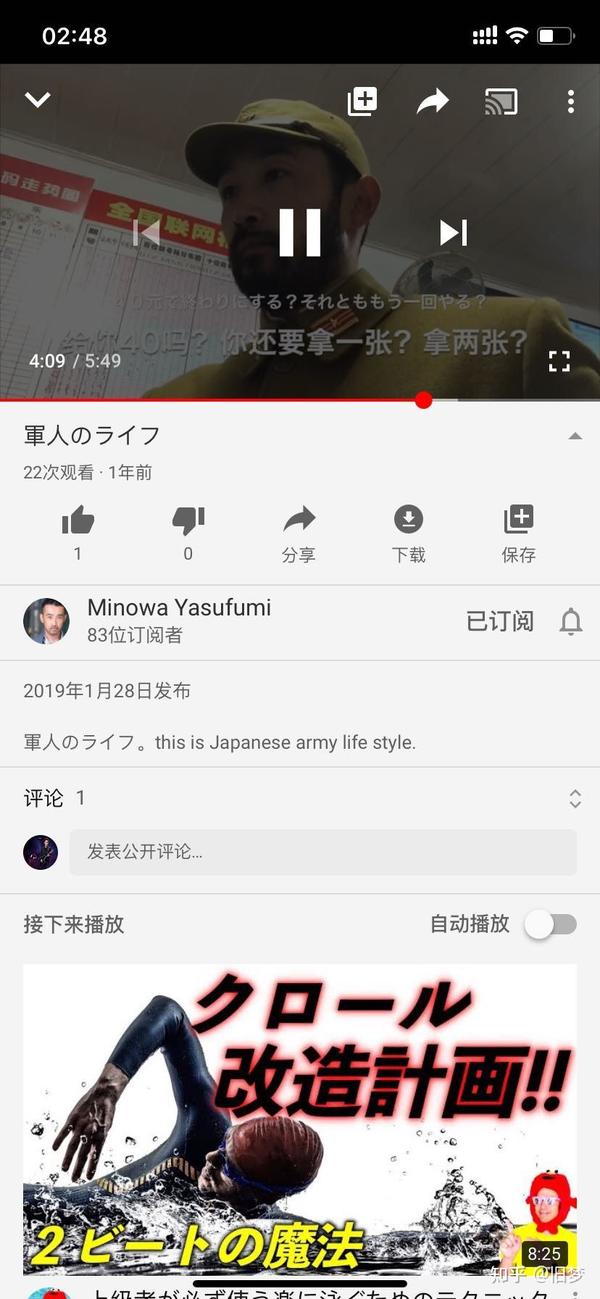Screen dimensions: 600x1299
Task: Cast the video to a device
Action: (x=501, y=101)
